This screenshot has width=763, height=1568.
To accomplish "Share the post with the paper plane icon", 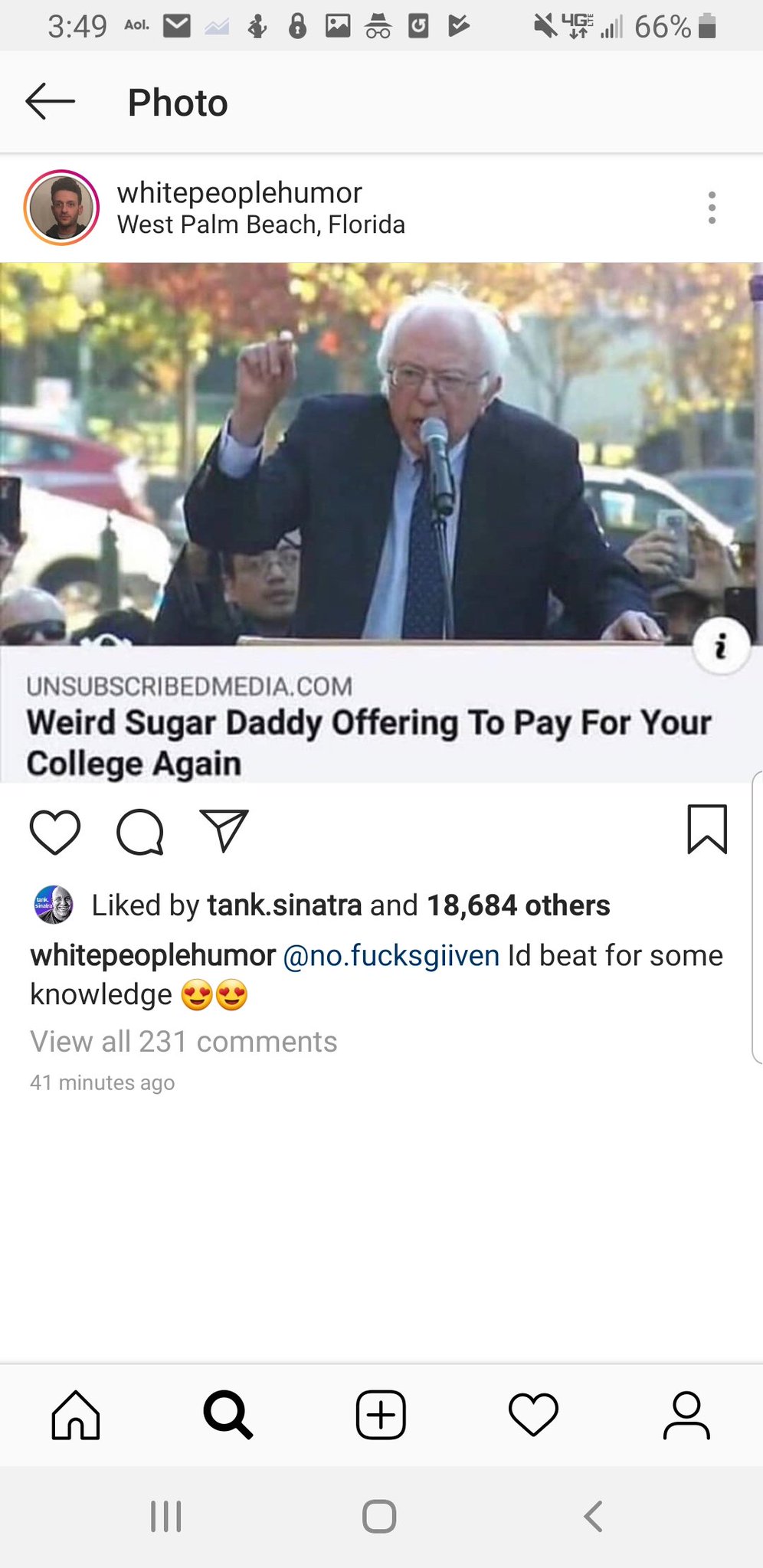I will click(x=224, y=830).
